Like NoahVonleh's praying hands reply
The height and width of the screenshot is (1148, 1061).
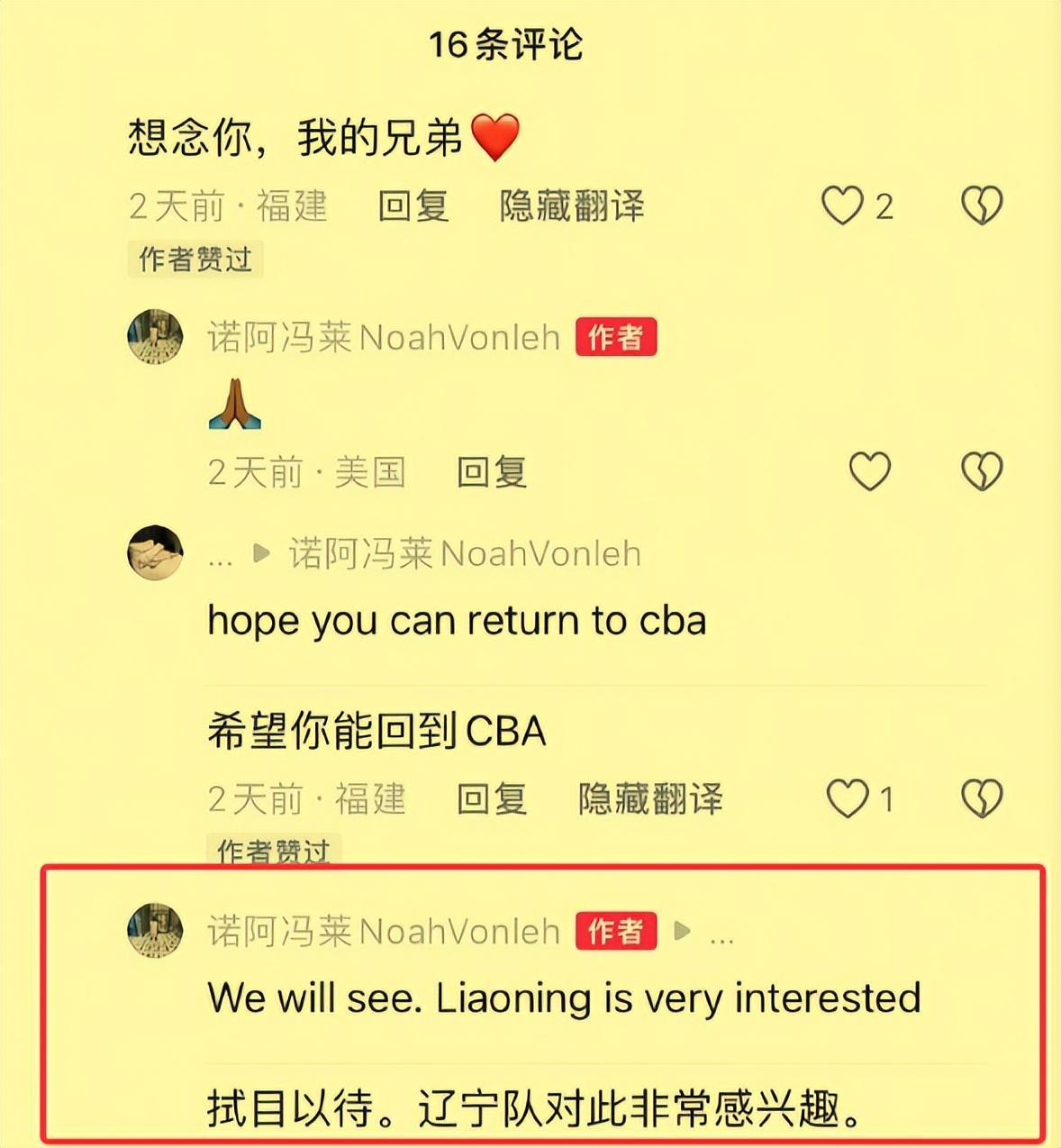[869, 471]
